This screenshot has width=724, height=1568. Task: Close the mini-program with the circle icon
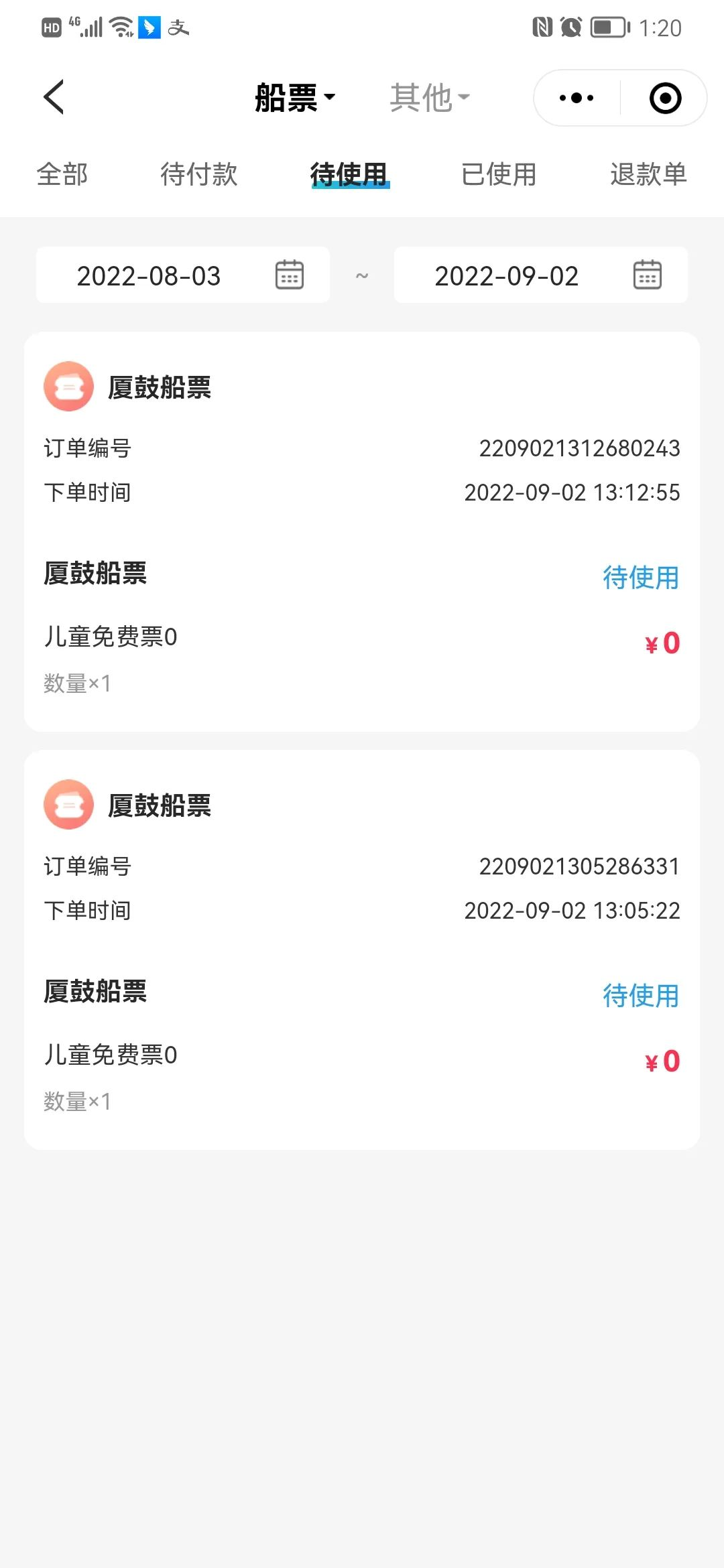click(665, 98)
